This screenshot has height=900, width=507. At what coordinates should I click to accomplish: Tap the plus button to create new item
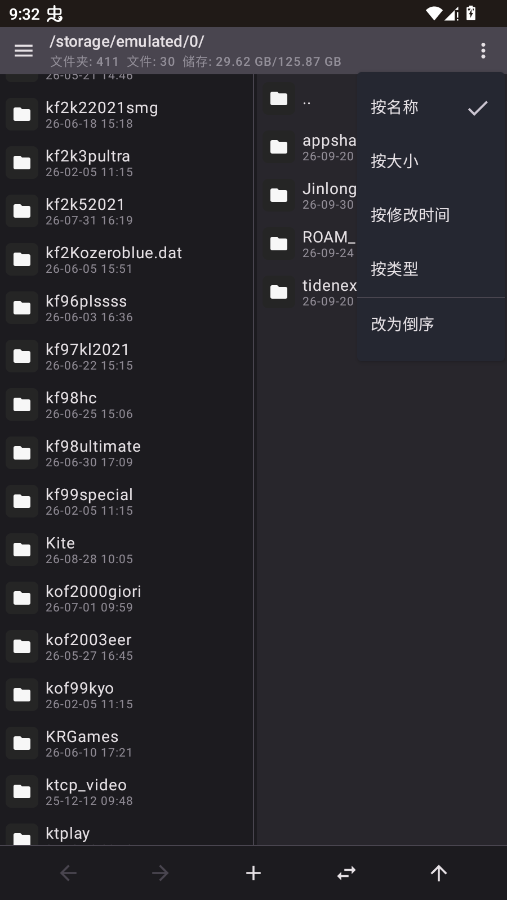(x=253, y=873)
